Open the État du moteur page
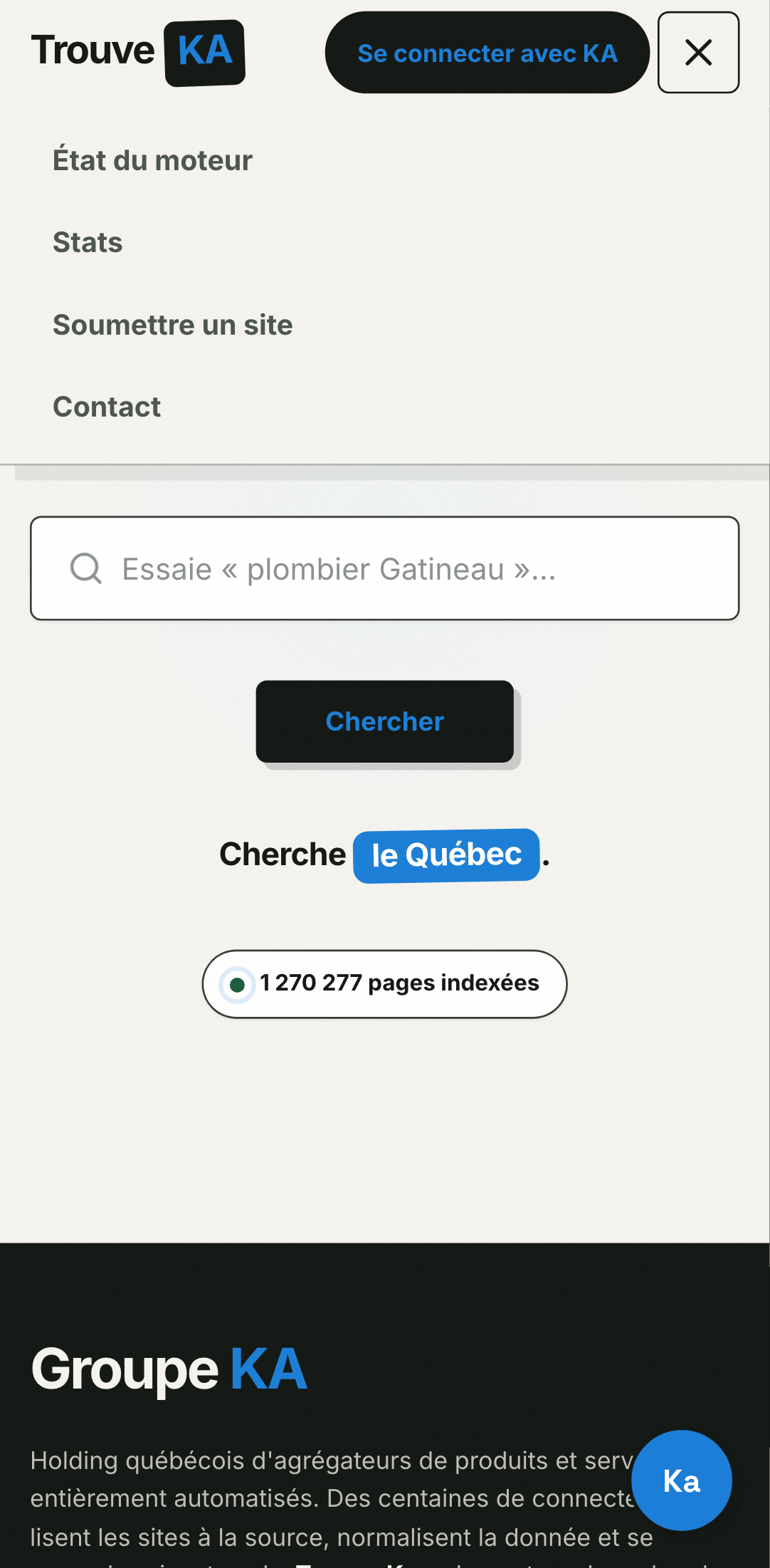Image resolution: width=770 pixels, height=1568 pixels. 152,160
